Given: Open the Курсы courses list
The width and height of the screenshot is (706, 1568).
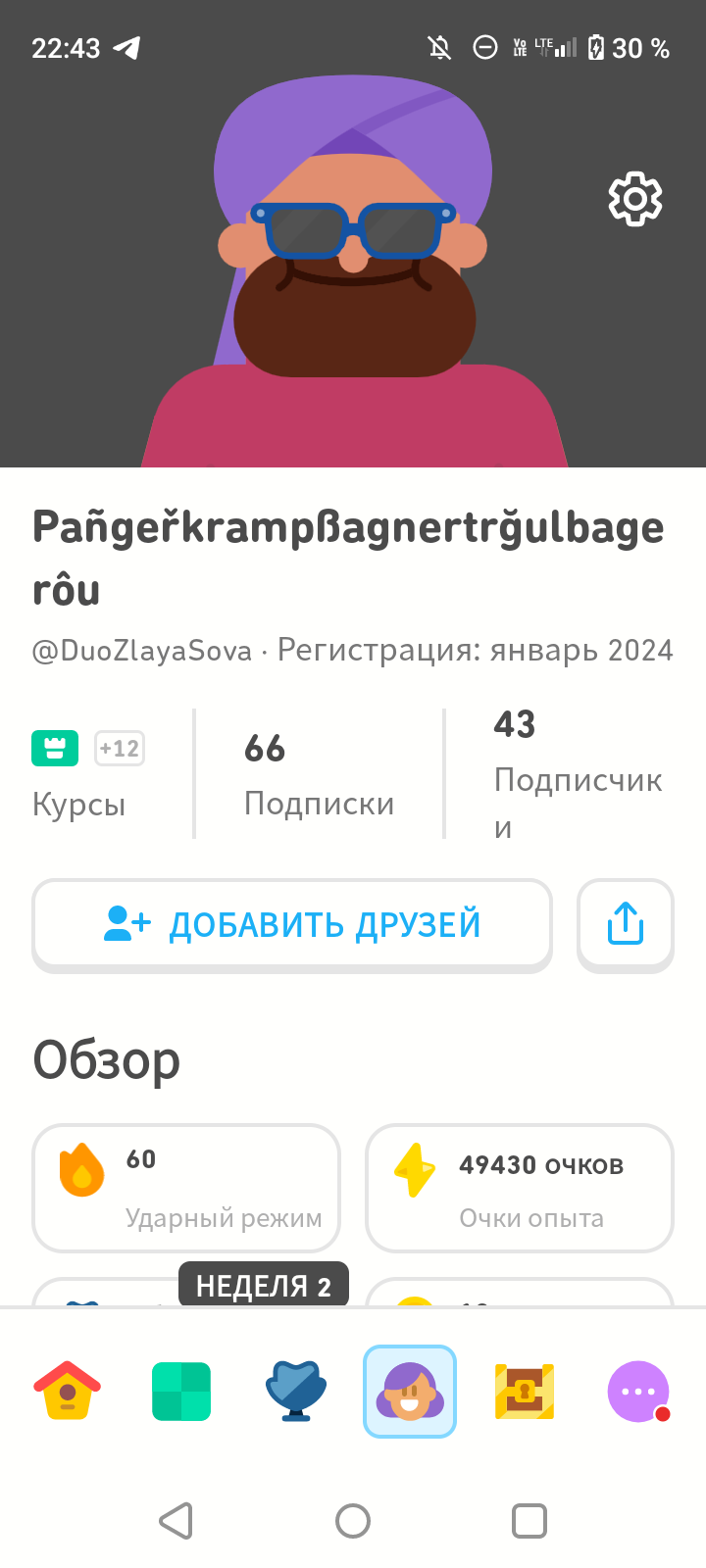Looking at the screenshot, I should point(88,774).
